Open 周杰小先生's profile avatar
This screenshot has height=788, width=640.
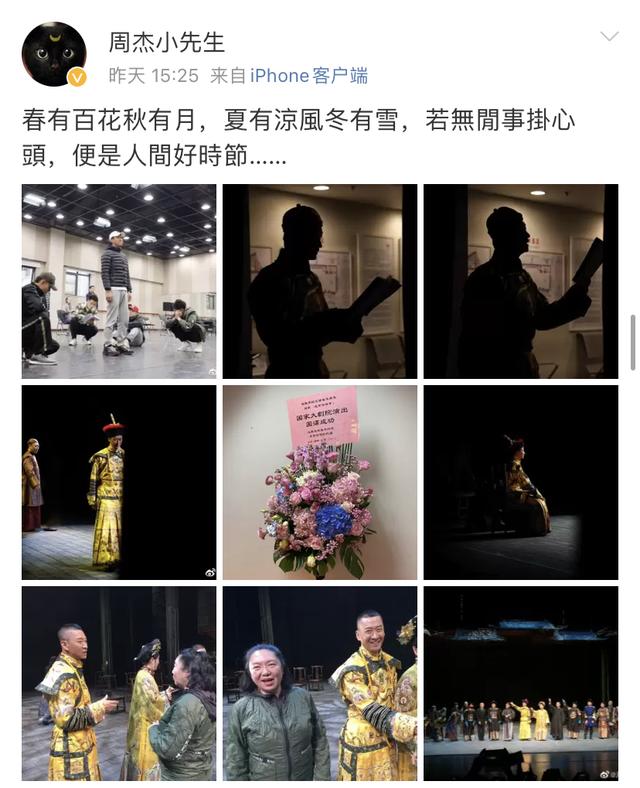pyautogui.click(x=54, y=54)
